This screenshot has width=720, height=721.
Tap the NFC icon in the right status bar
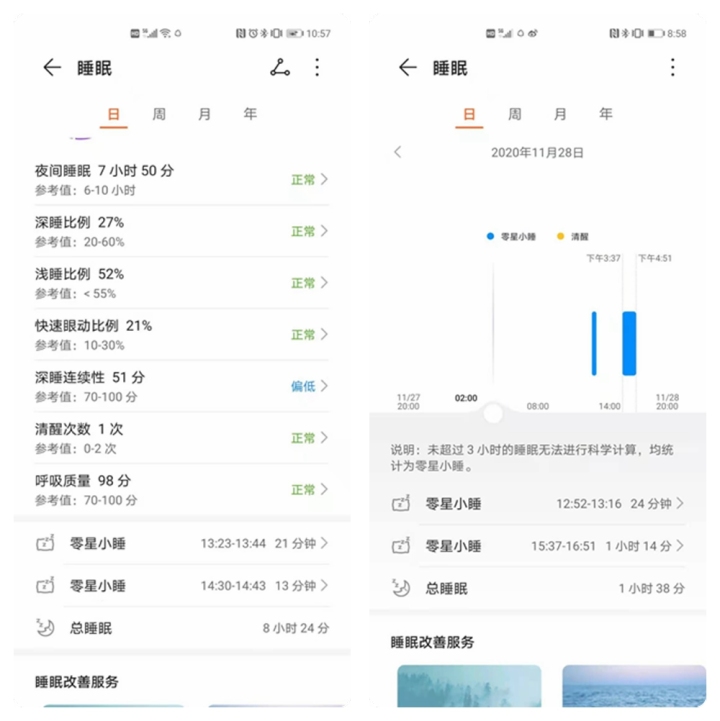tap(615, 32)
